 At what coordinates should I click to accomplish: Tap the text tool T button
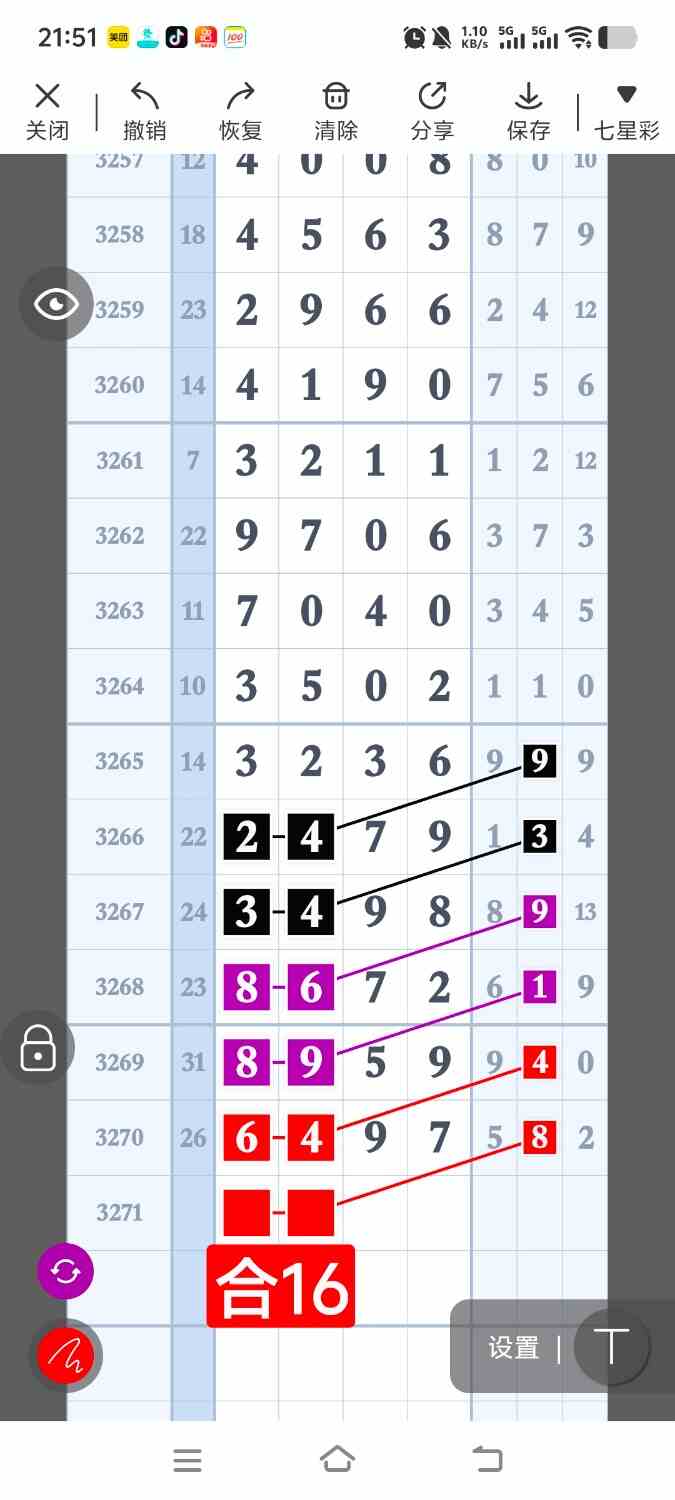[x=611, y=1347]
